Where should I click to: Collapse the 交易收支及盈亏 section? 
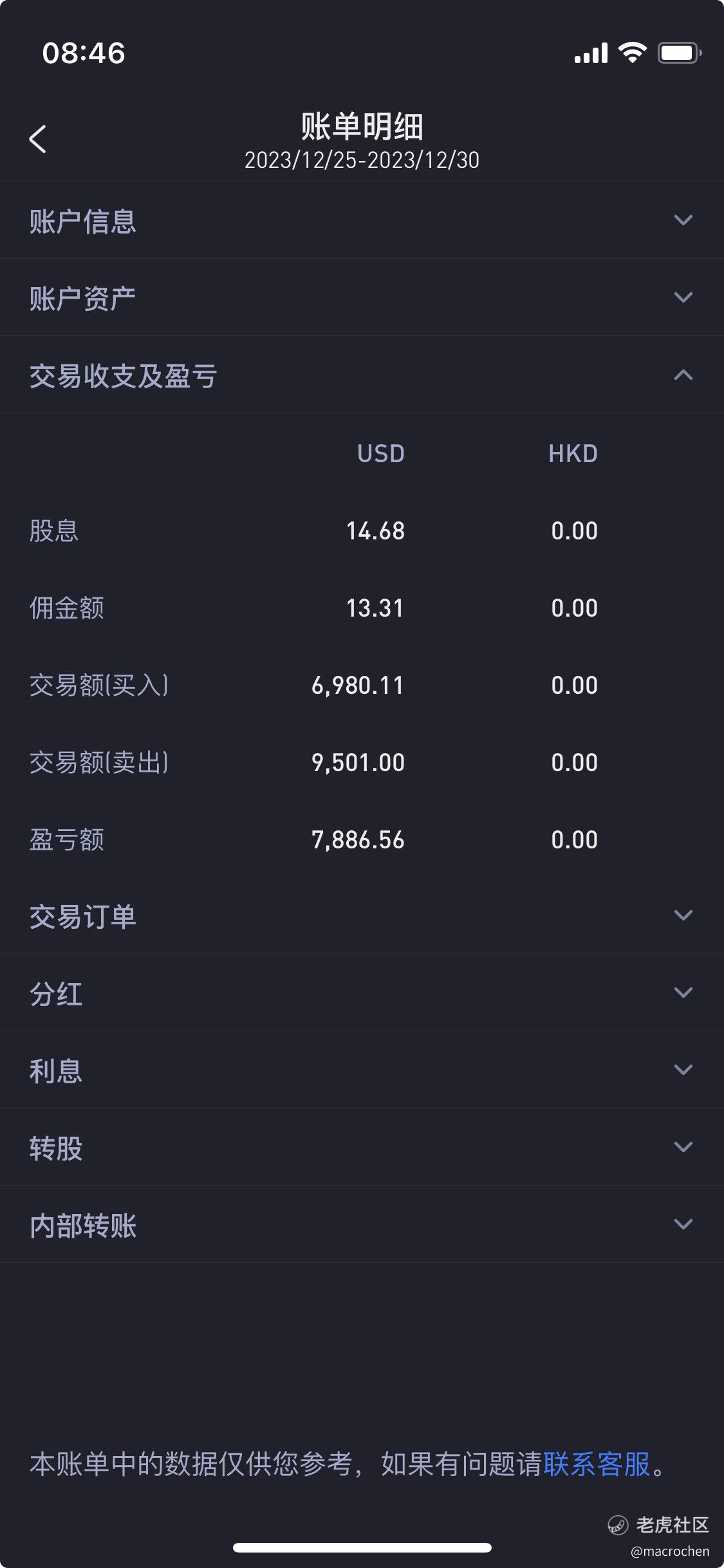point(362,375)
